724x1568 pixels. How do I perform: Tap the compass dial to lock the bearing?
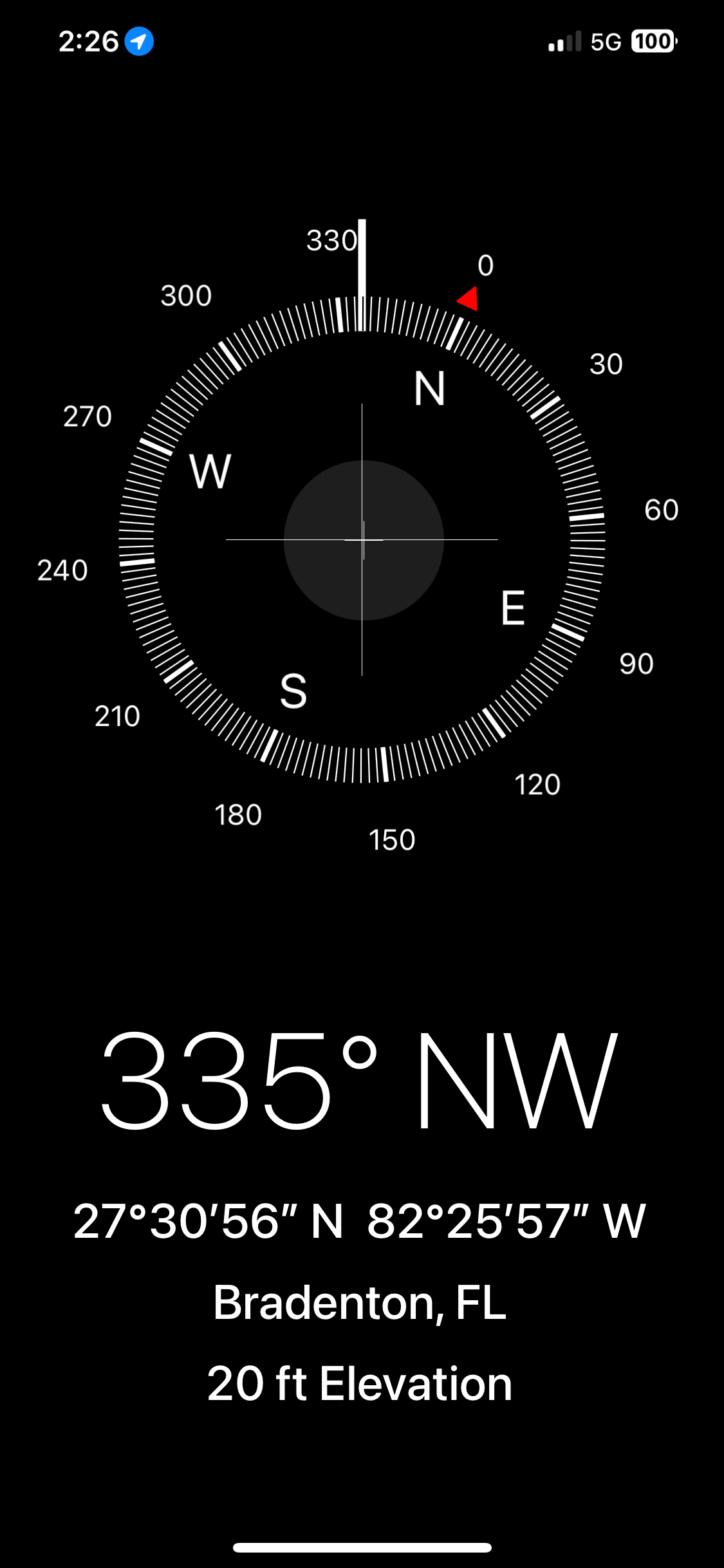tap(362, 540)
